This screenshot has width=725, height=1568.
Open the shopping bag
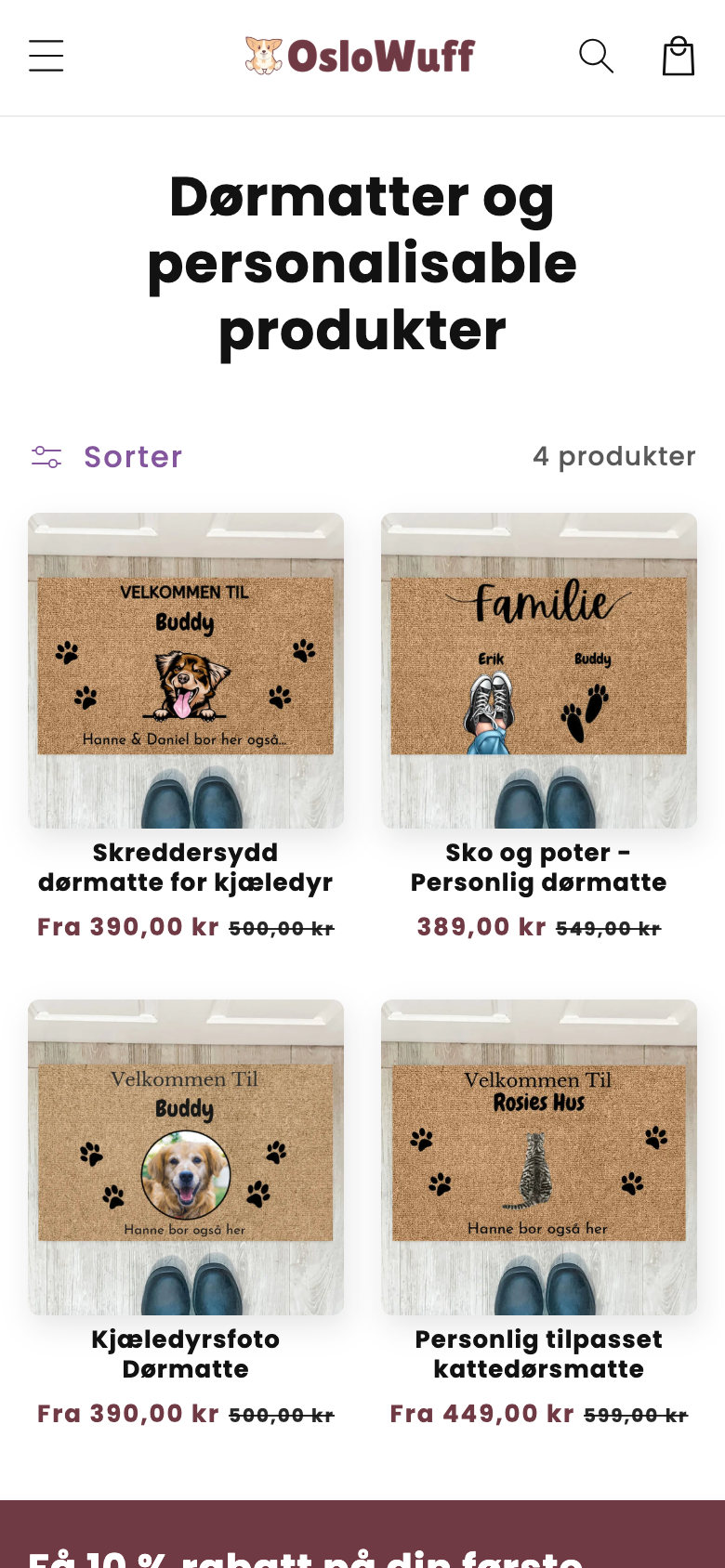(x=678, y=56)
